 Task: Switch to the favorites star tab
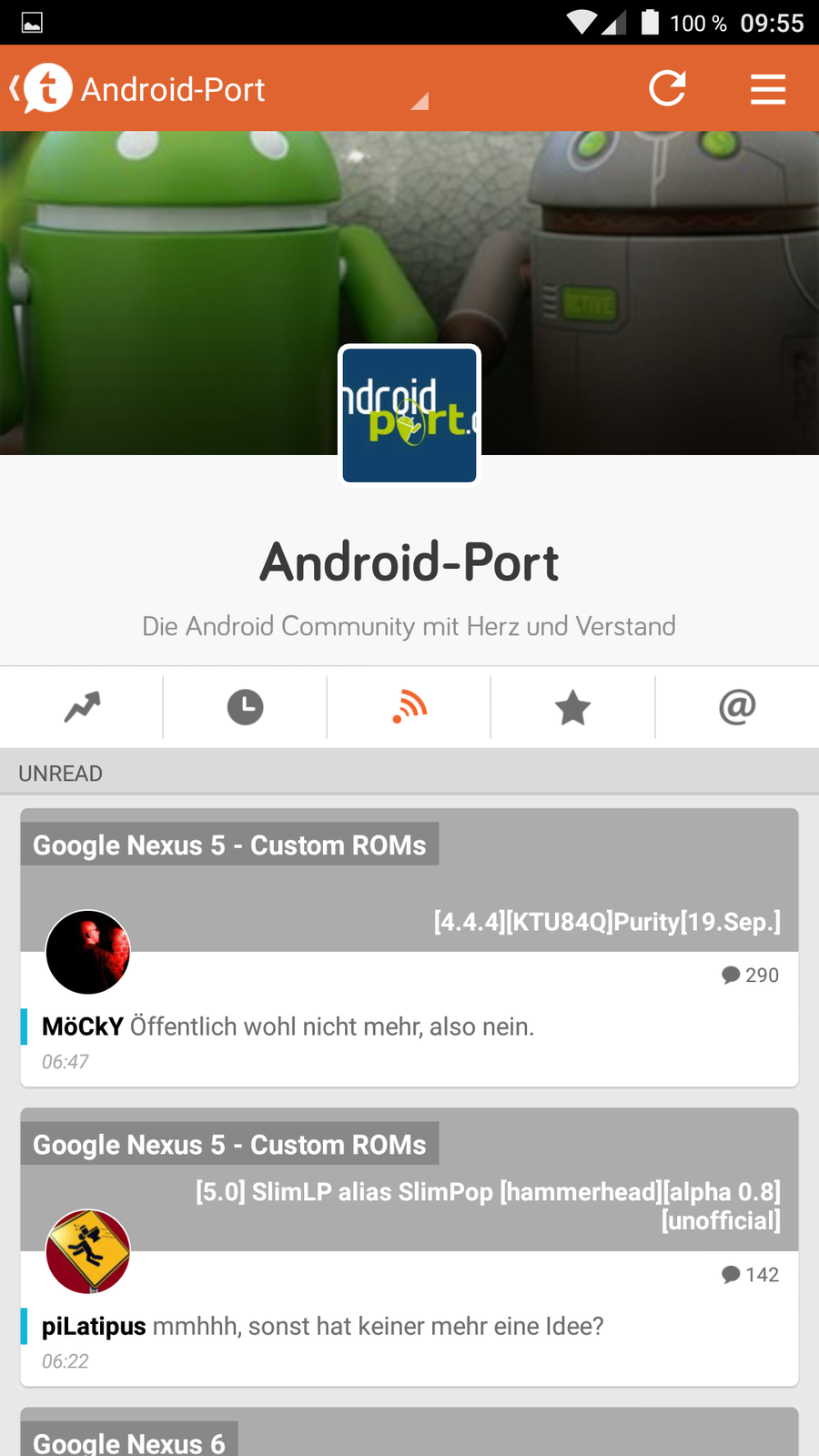click(x=572, y=707)
